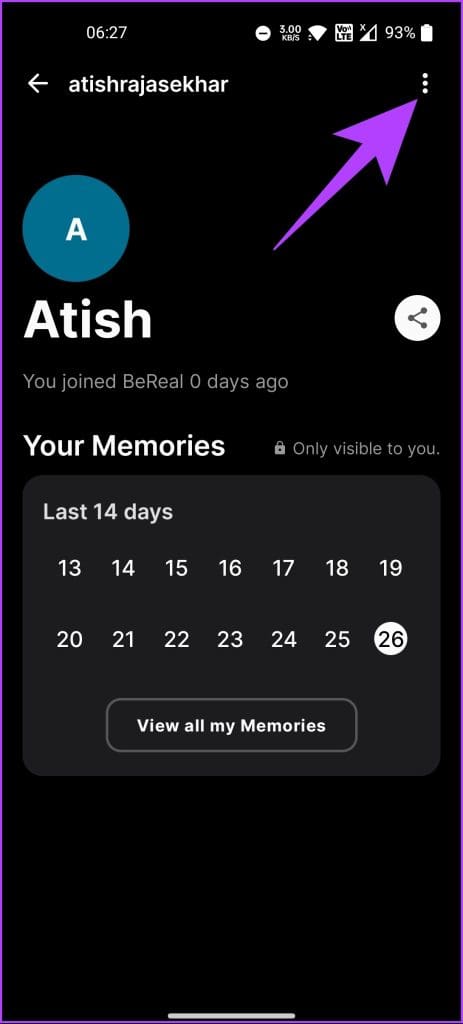463x1024 pixels.
Task: Select day 20 in Last 14 days
Action: 69,639
